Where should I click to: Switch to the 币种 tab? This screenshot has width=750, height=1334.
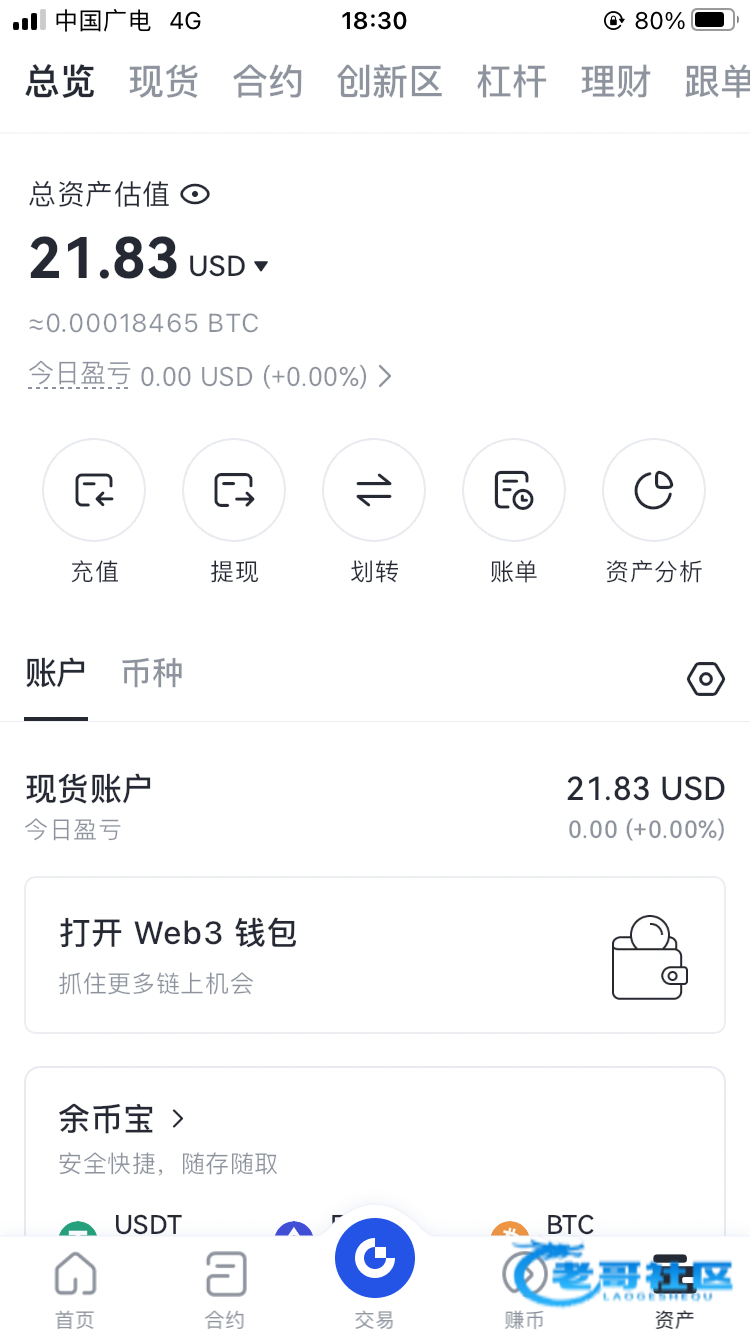point(152,673)
